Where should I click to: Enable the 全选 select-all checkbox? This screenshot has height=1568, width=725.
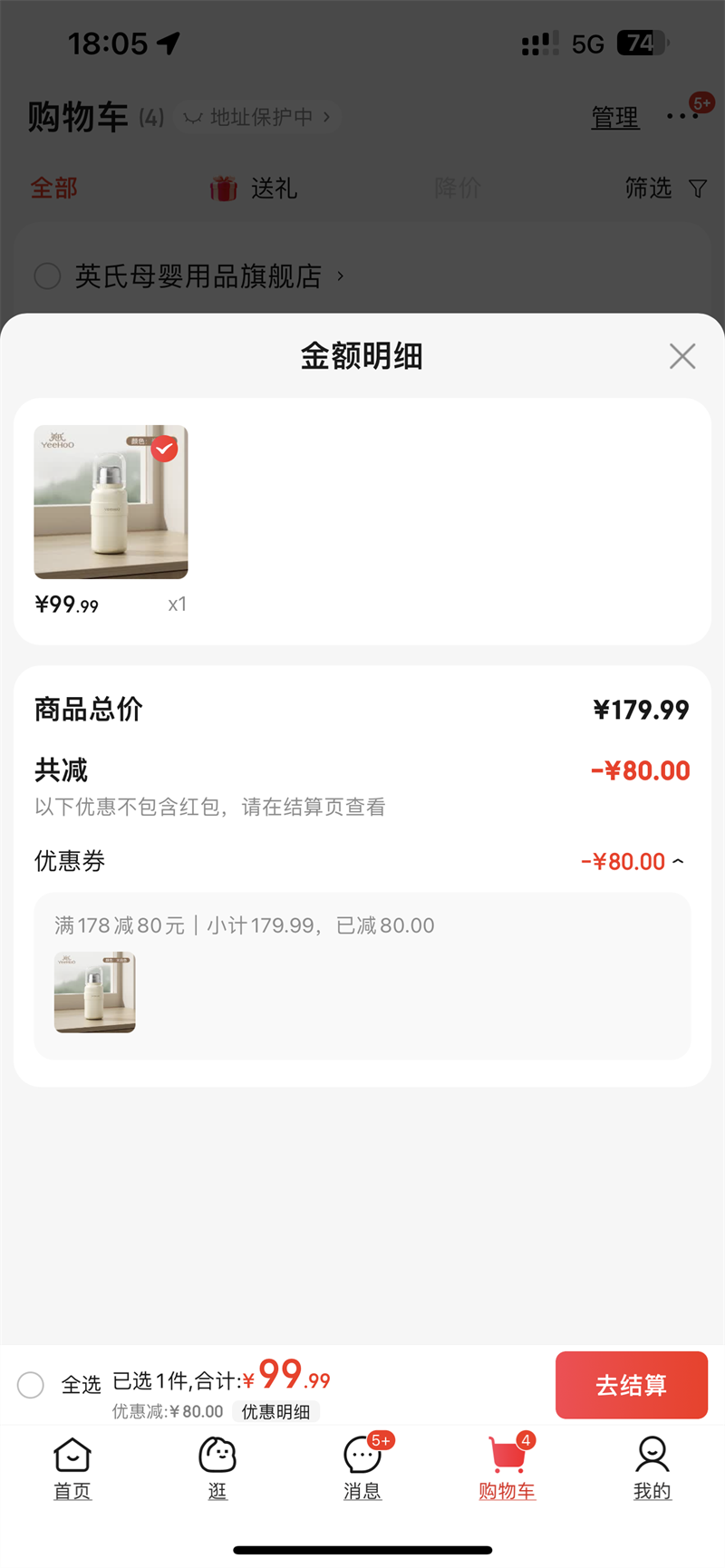[31, 1385]
